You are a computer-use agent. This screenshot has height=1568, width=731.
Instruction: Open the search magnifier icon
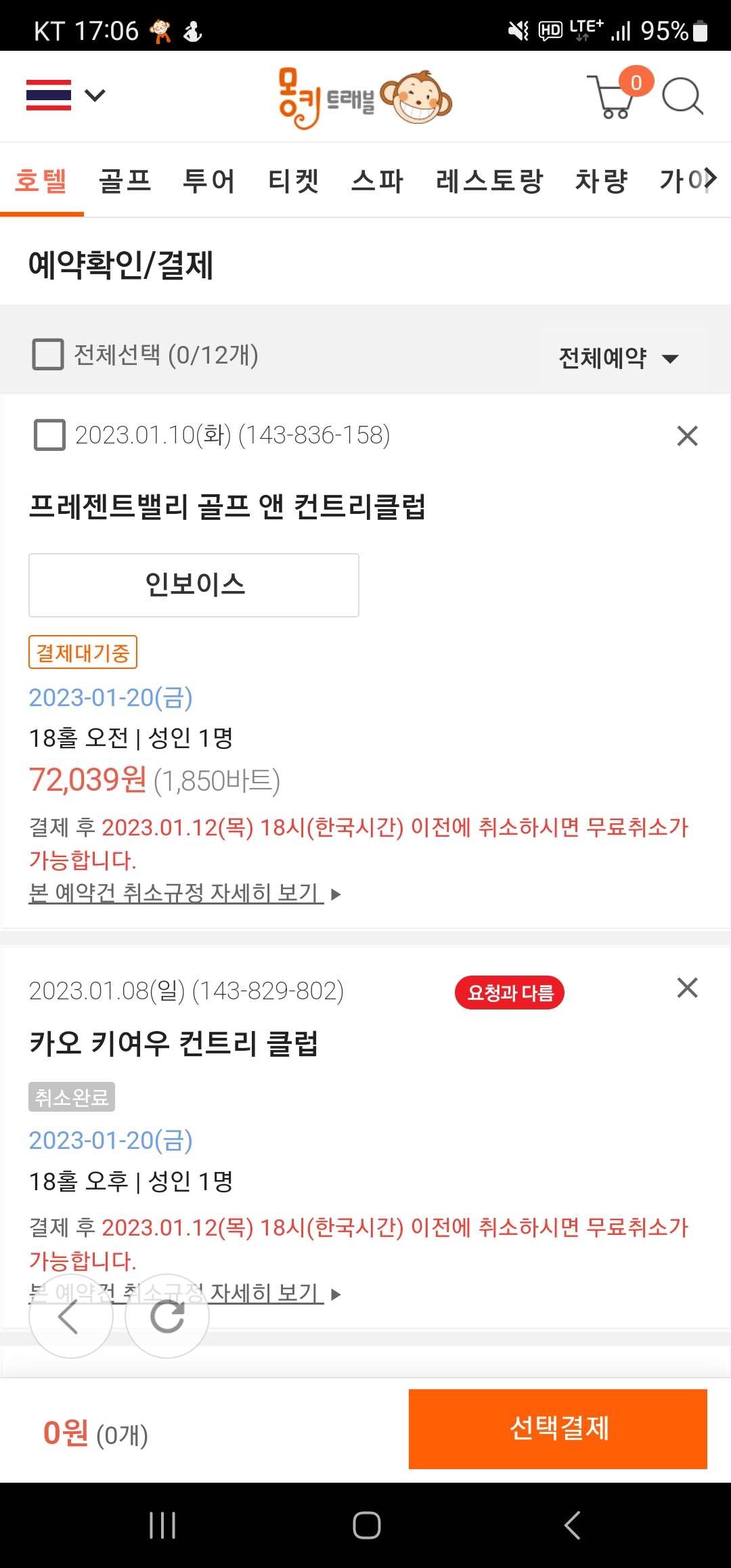tap(682, 97)
